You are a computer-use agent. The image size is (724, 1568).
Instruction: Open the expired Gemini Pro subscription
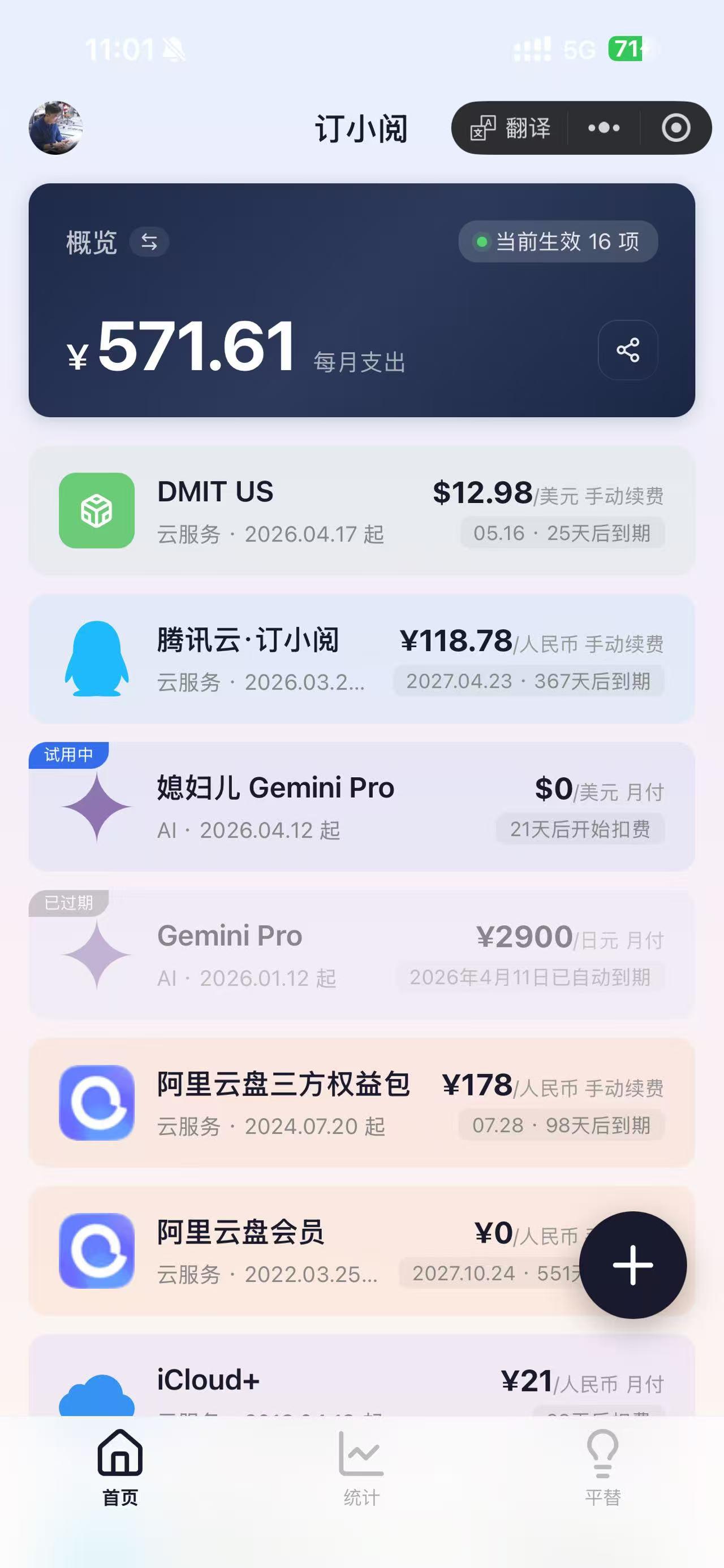361,955
